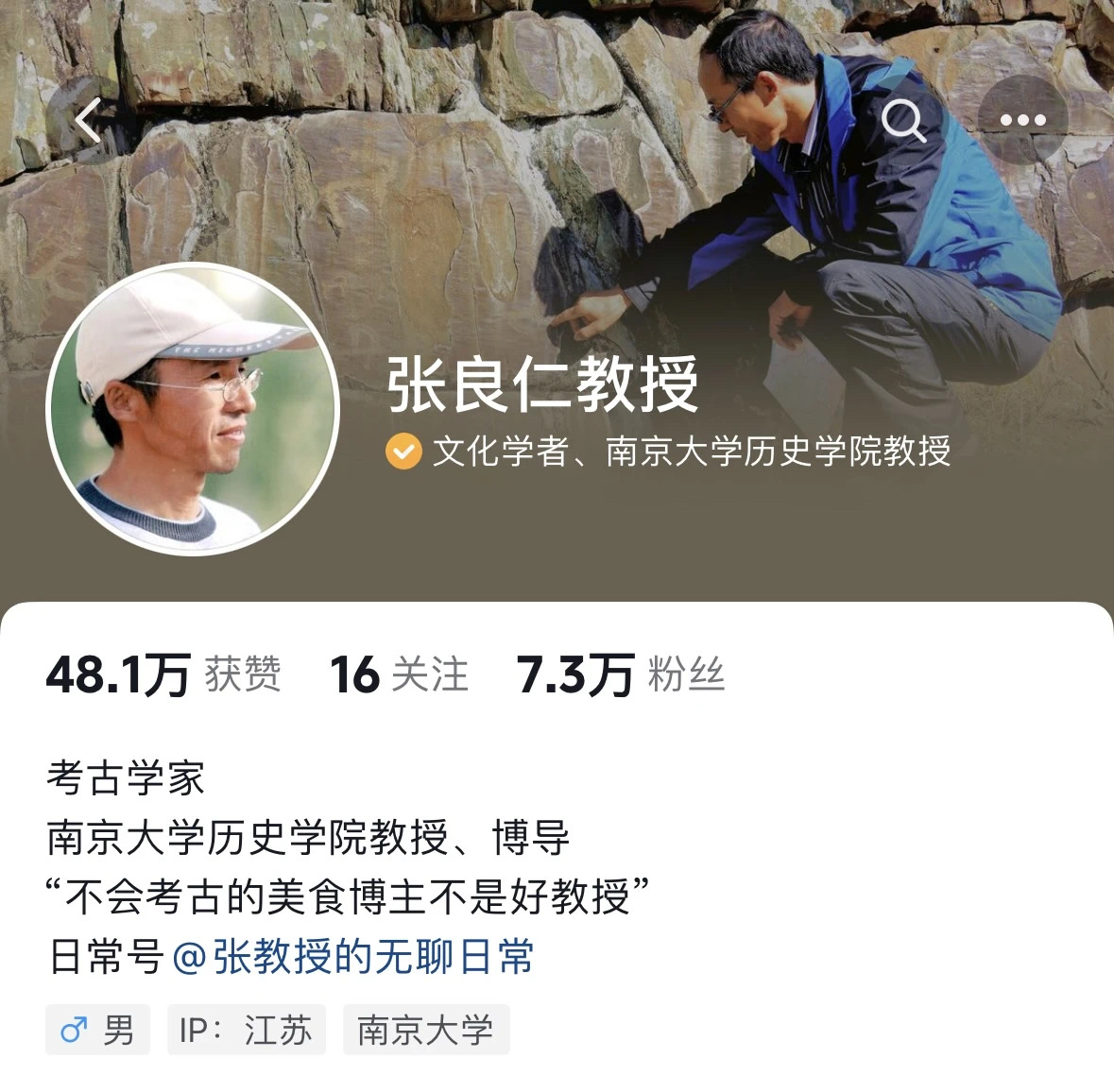Open the 7.3万 粉丝 followers list

click(x=620, y=675)
